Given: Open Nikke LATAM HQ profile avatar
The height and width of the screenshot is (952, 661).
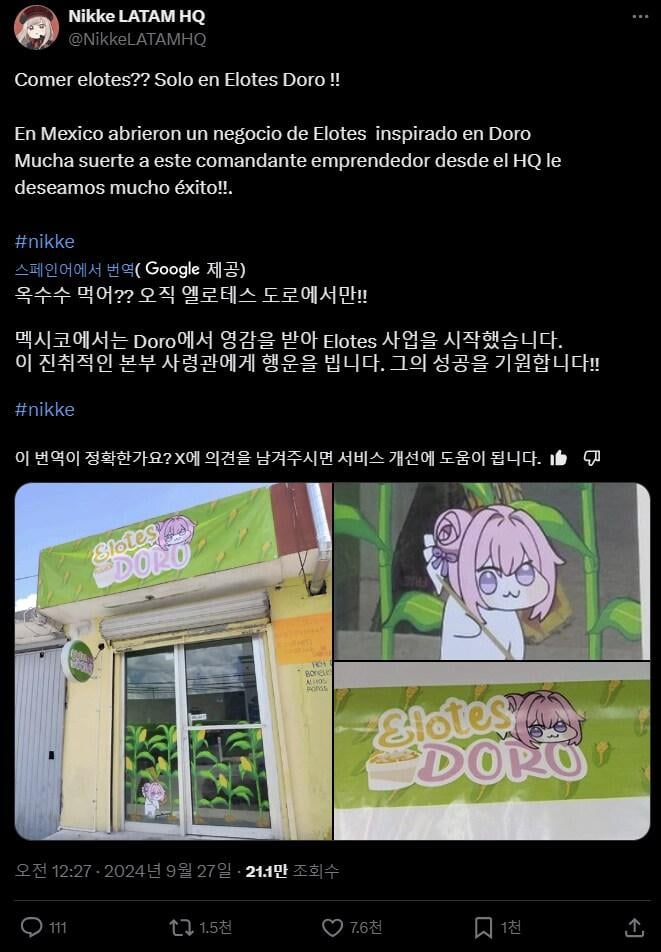Looking at the screenshot, I should [35, 27].
